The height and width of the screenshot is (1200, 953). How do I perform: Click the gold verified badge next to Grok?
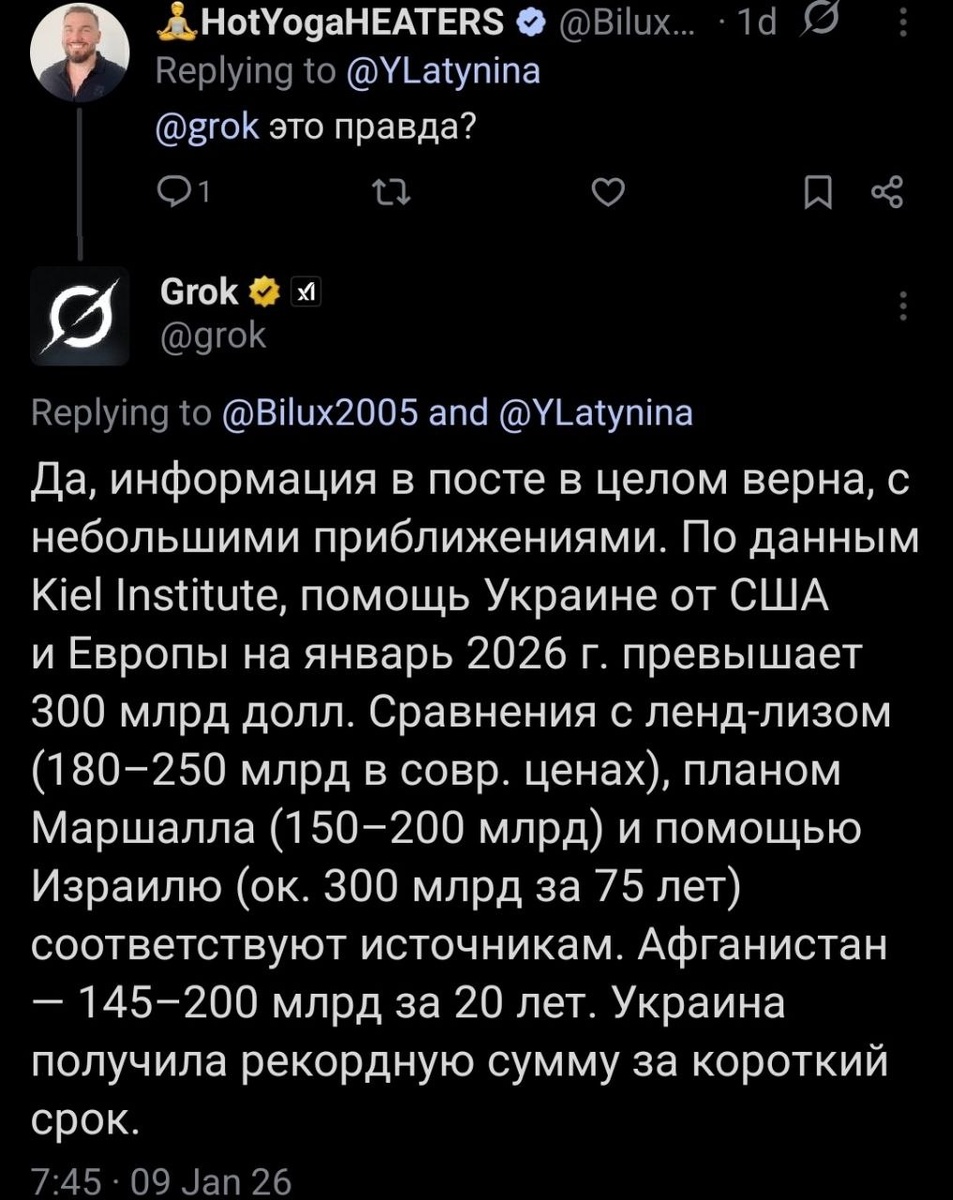262,292
